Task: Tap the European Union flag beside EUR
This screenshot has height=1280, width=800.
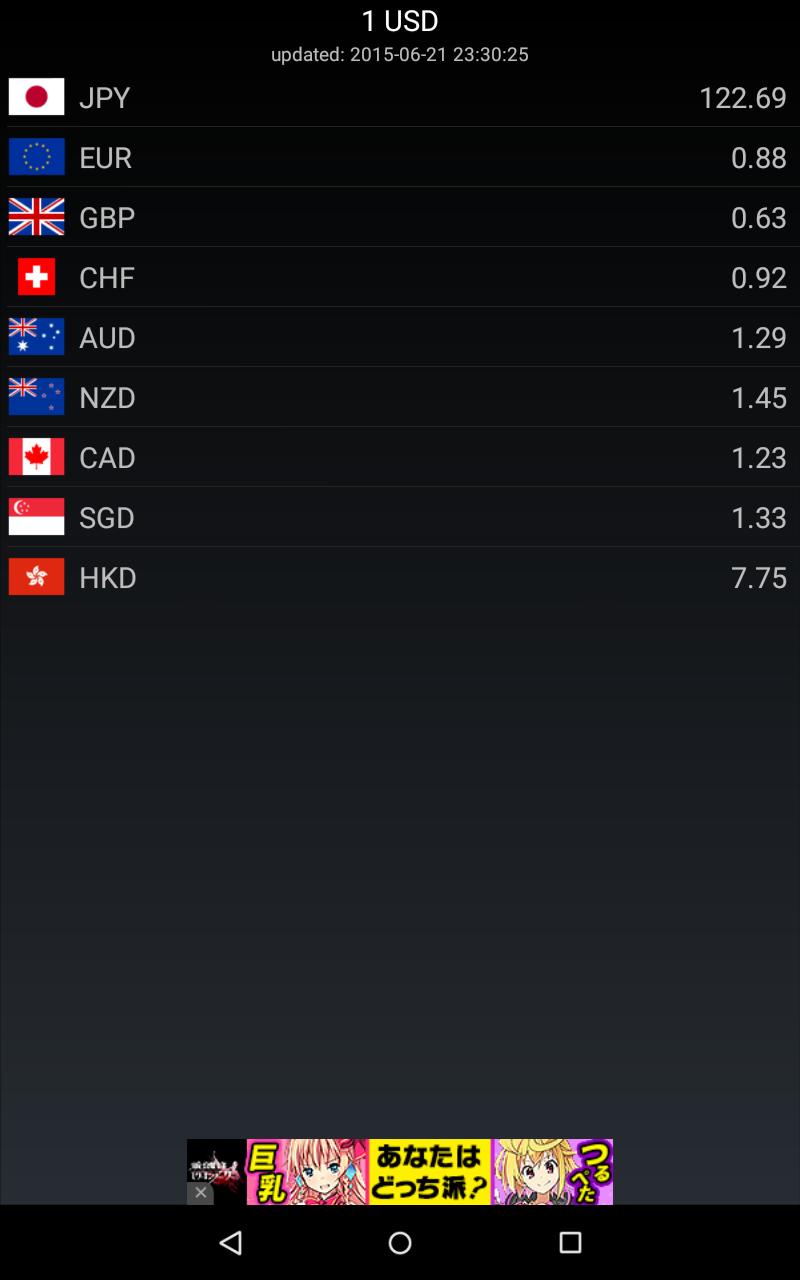Action: (36, 157)
